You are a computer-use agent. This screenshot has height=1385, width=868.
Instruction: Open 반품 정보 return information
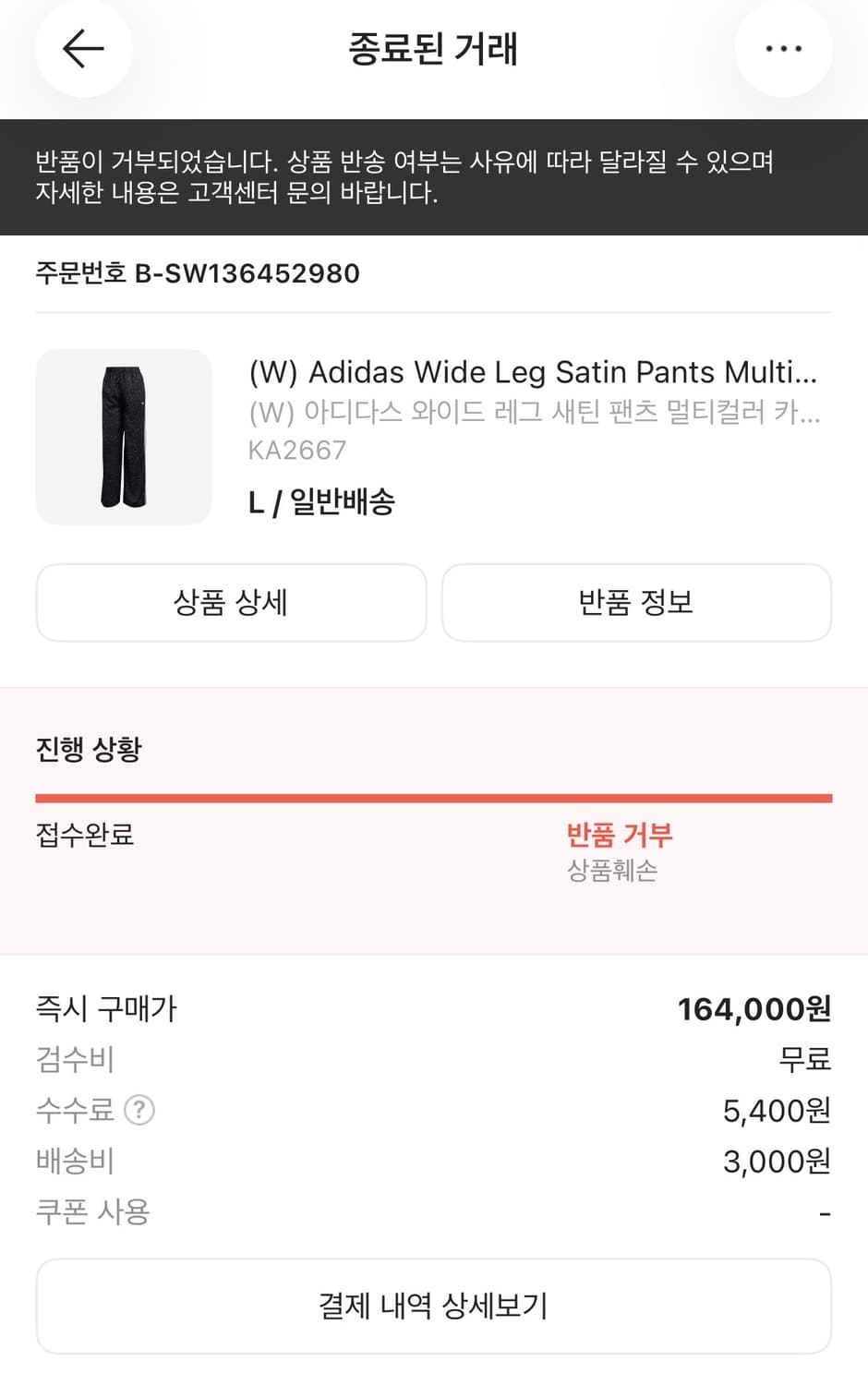636,603
